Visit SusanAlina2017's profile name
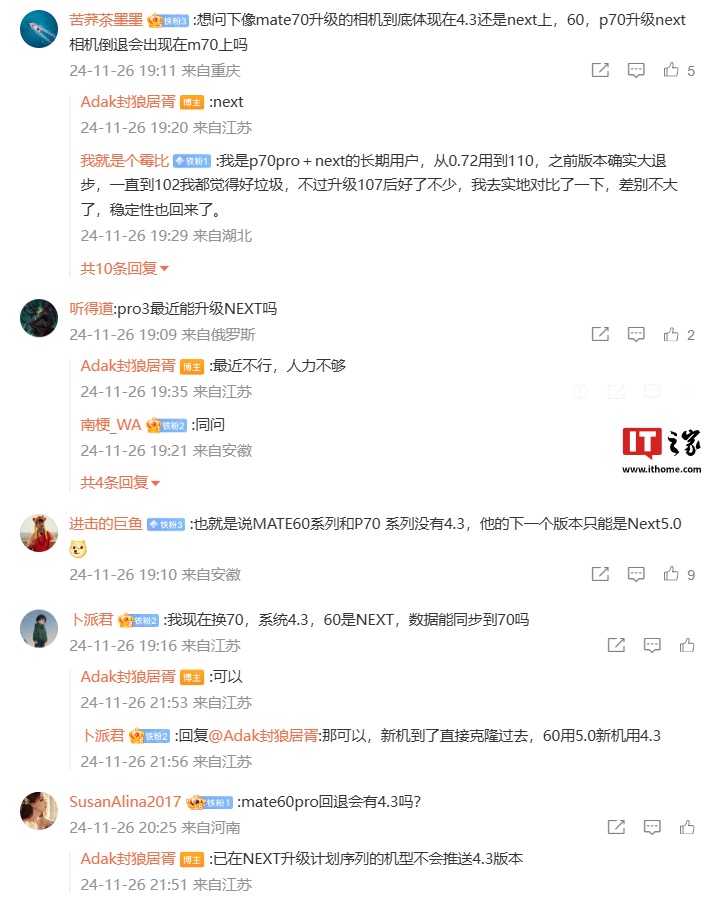The height and width of the screenshot is (900, 714). (x=125, y=801)
